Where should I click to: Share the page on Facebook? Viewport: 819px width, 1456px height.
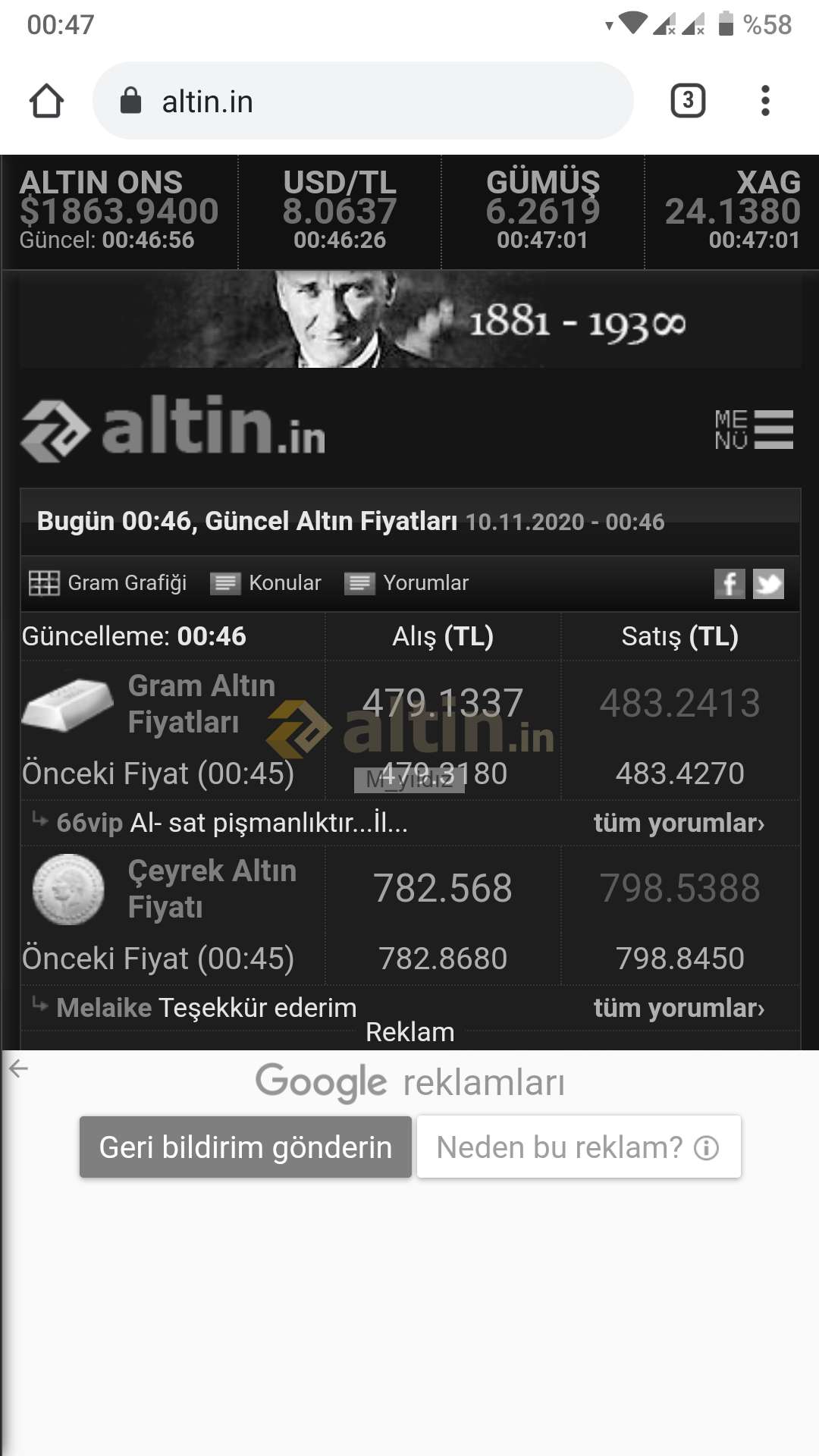point(730,584)
